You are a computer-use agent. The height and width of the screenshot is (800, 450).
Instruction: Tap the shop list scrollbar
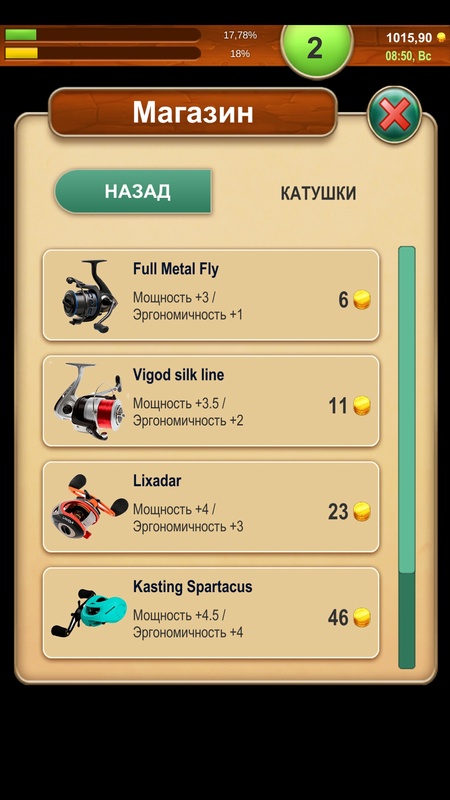click(407, 457)
